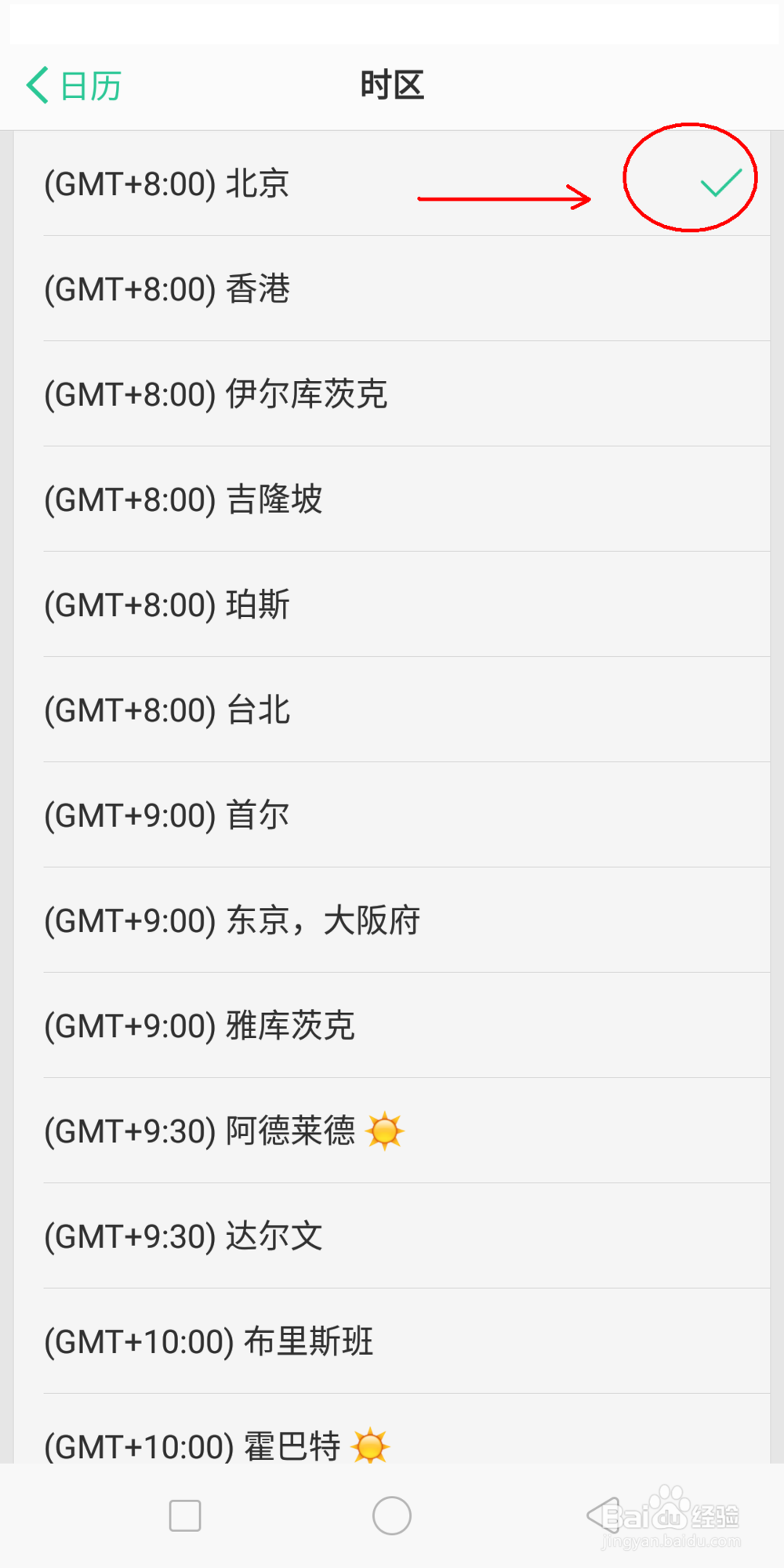Select the 时区 screen tab title
This screenshot has height=1568, width=784.
coord(392,85)
